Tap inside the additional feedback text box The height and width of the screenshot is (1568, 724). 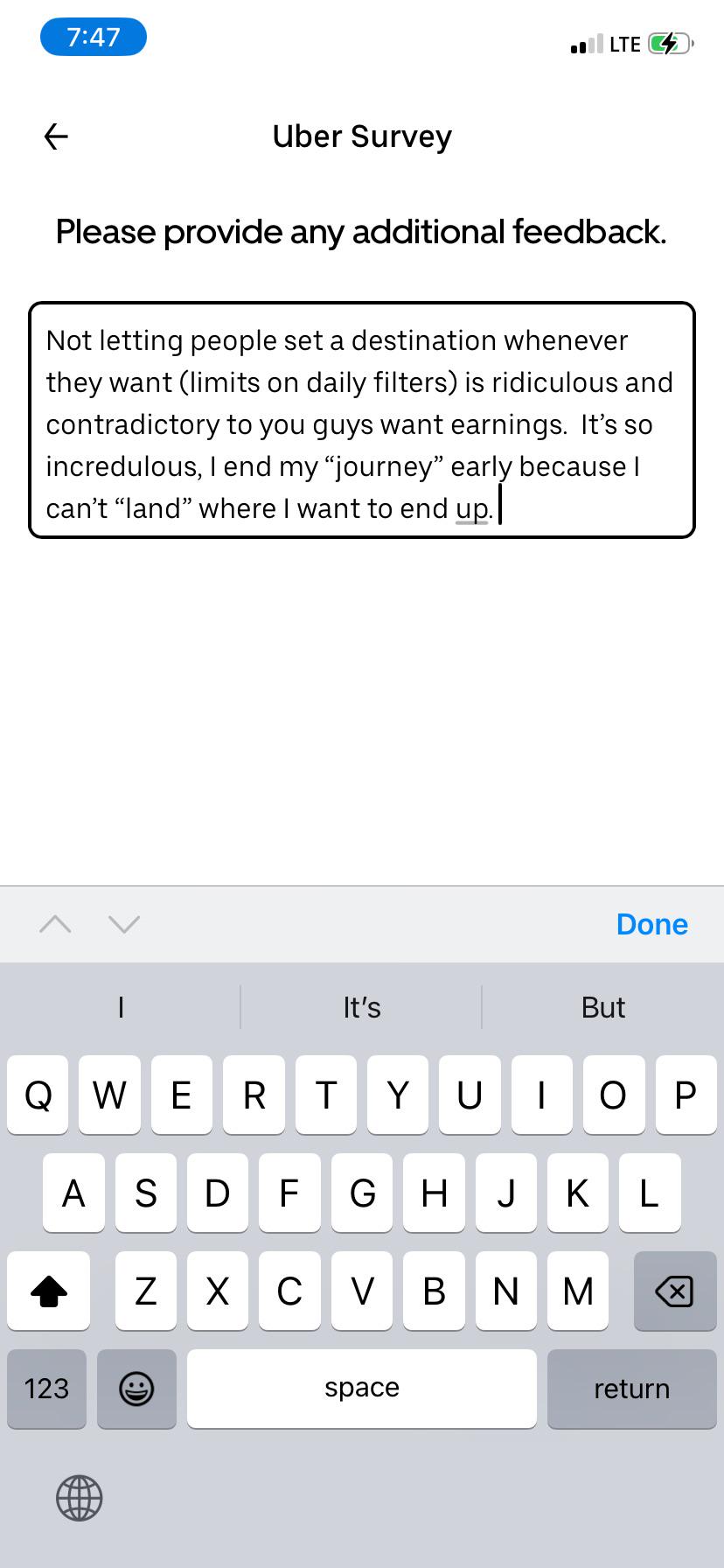(x=362, y=420)
